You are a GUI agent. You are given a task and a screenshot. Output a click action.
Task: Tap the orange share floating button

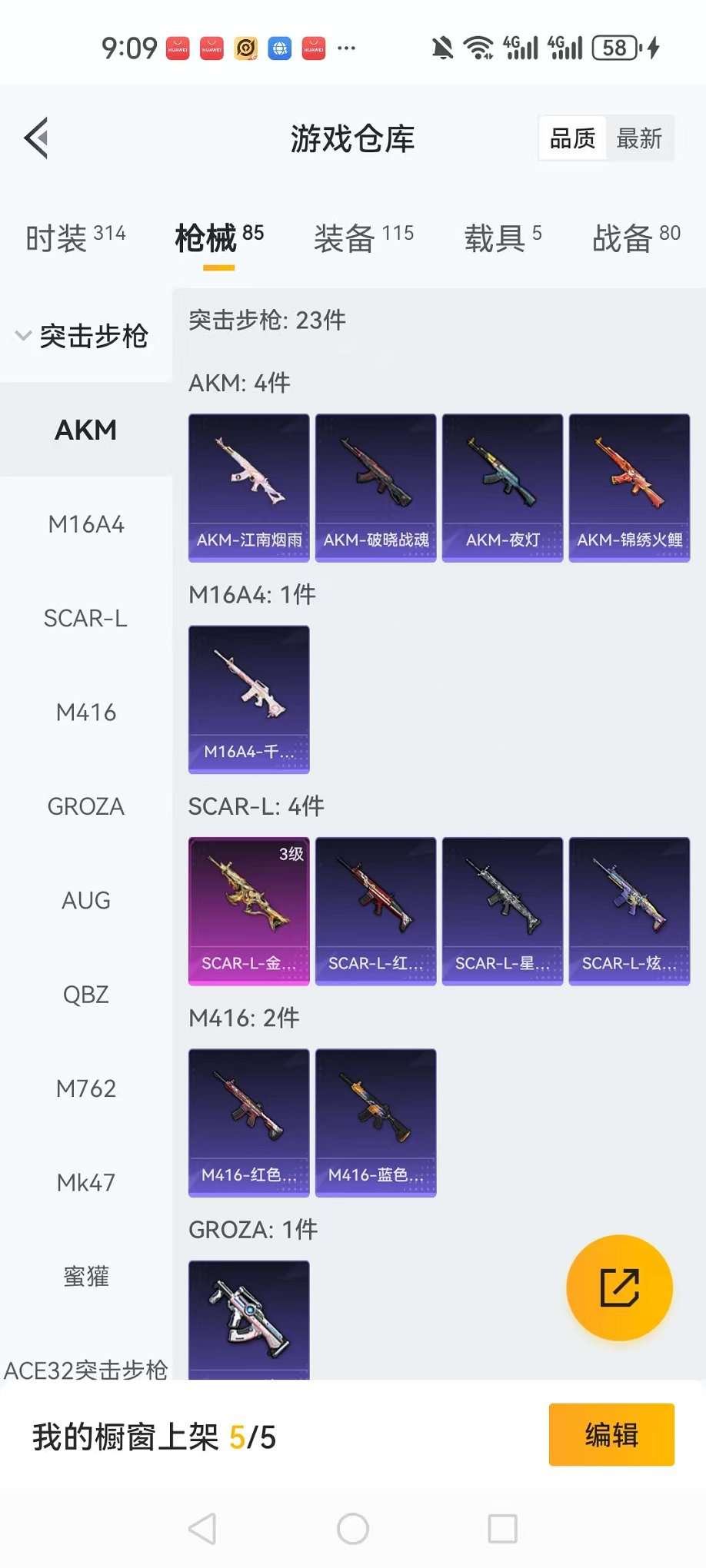[619, 1288]
